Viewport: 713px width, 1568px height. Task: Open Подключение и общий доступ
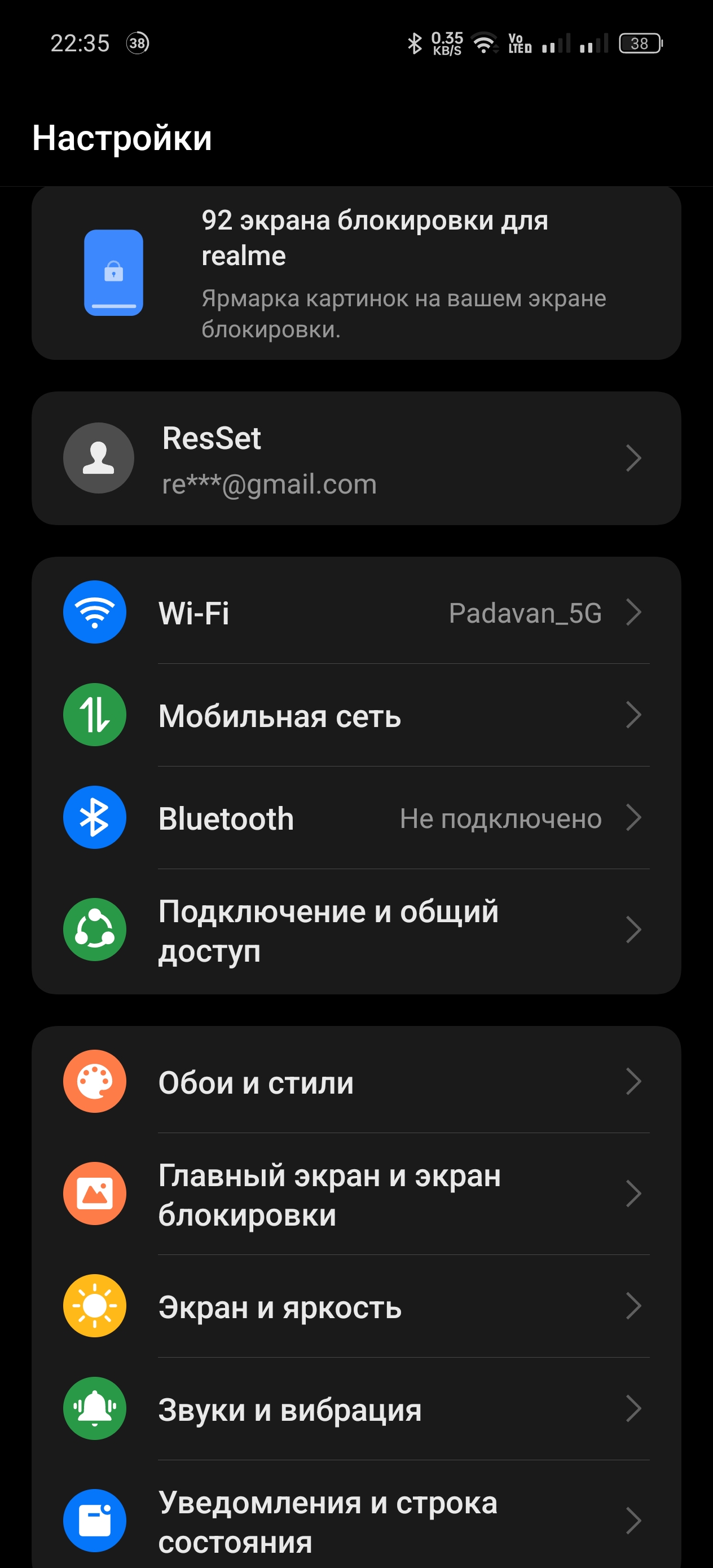pyautogui.click(x=356, y=930)
